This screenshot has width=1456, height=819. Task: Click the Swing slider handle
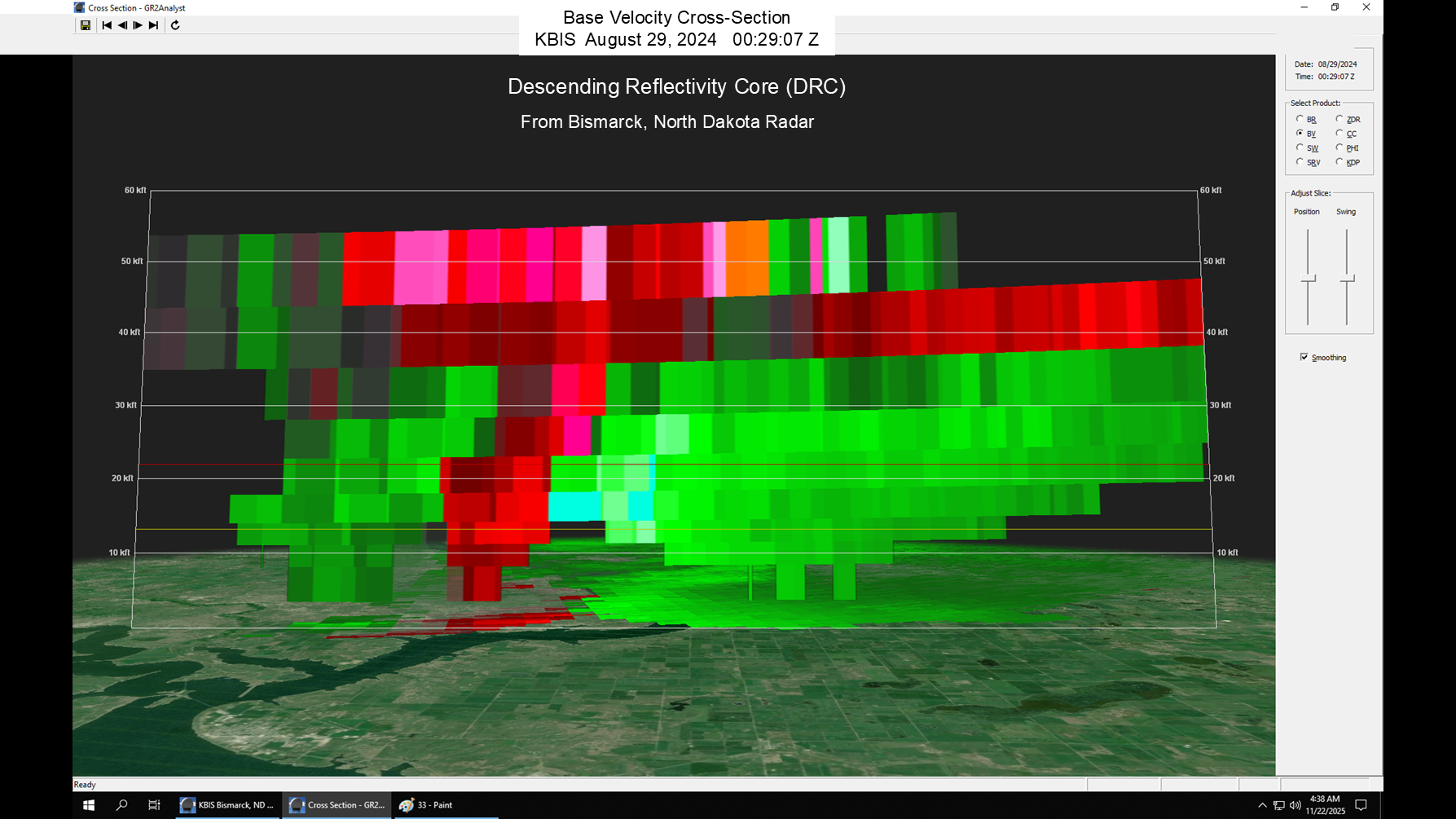point(1347,280)
